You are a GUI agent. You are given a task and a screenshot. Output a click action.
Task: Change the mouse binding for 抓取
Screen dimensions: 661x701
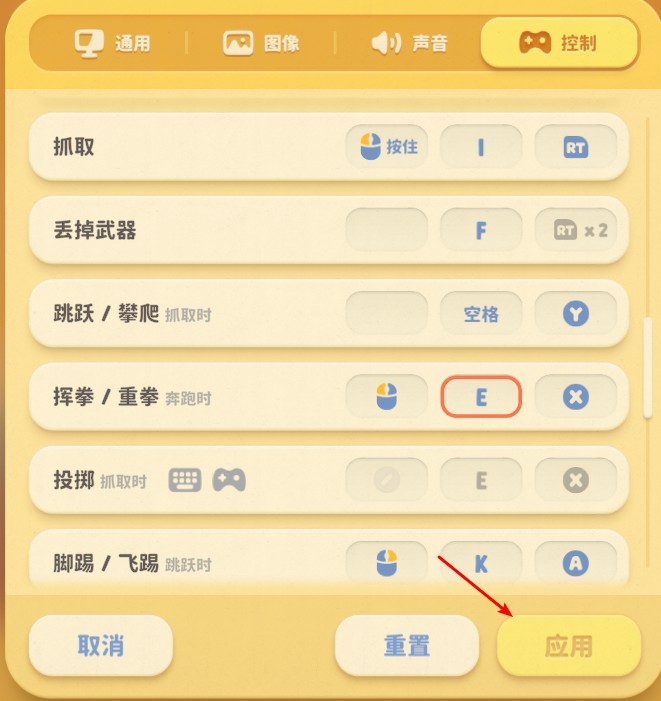click(387, 147)
